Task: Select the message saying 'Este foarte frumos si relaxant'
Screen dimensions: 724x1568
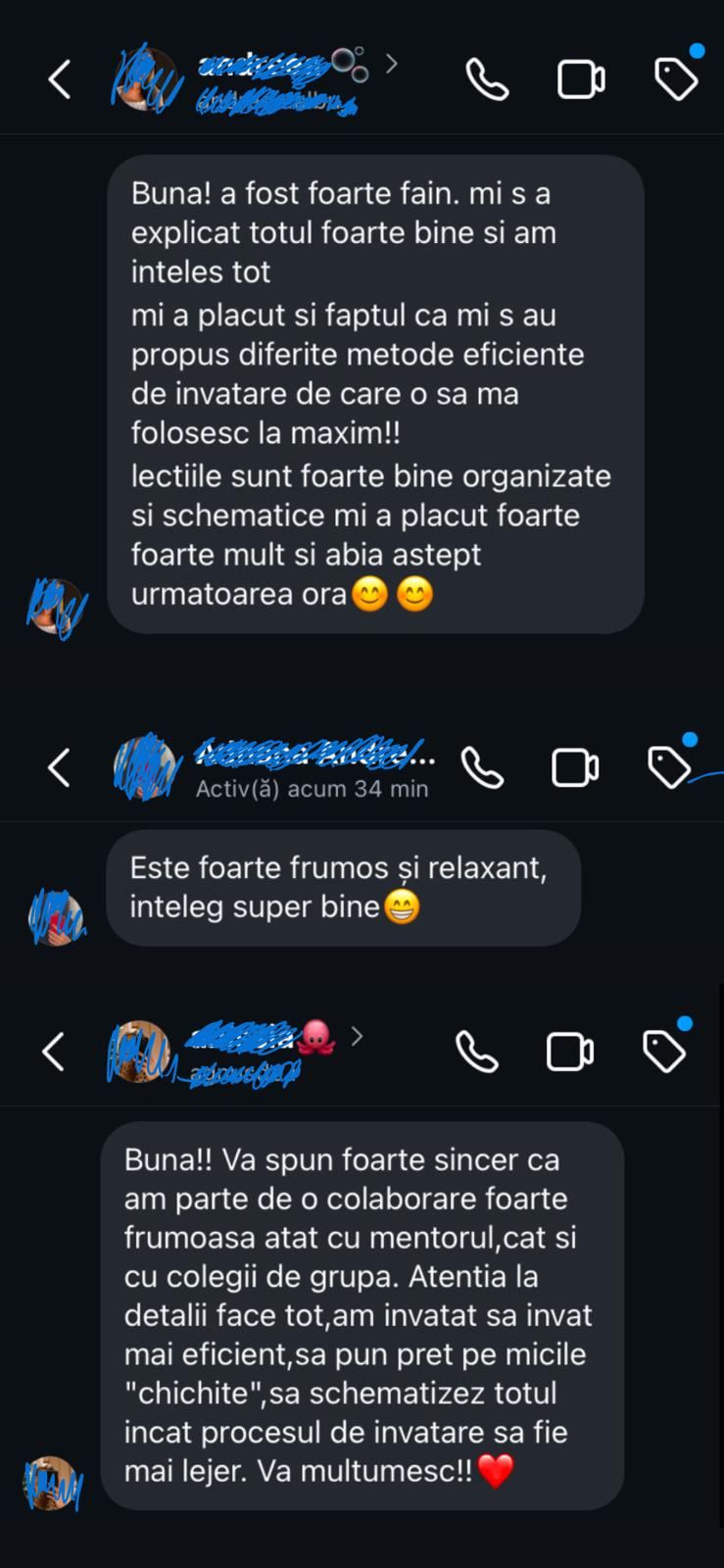Action: pyautogui.click(x=342, y=887)
